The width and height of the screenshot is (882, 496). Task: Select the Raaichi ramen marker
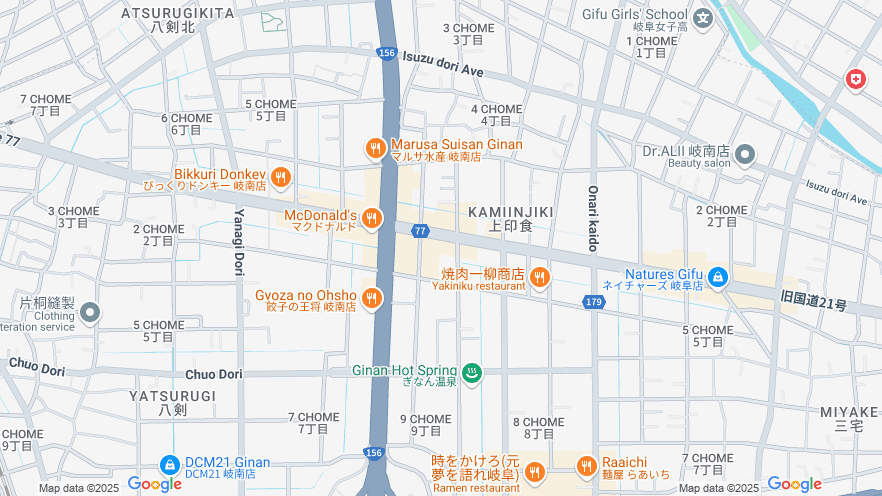(587, 465)
